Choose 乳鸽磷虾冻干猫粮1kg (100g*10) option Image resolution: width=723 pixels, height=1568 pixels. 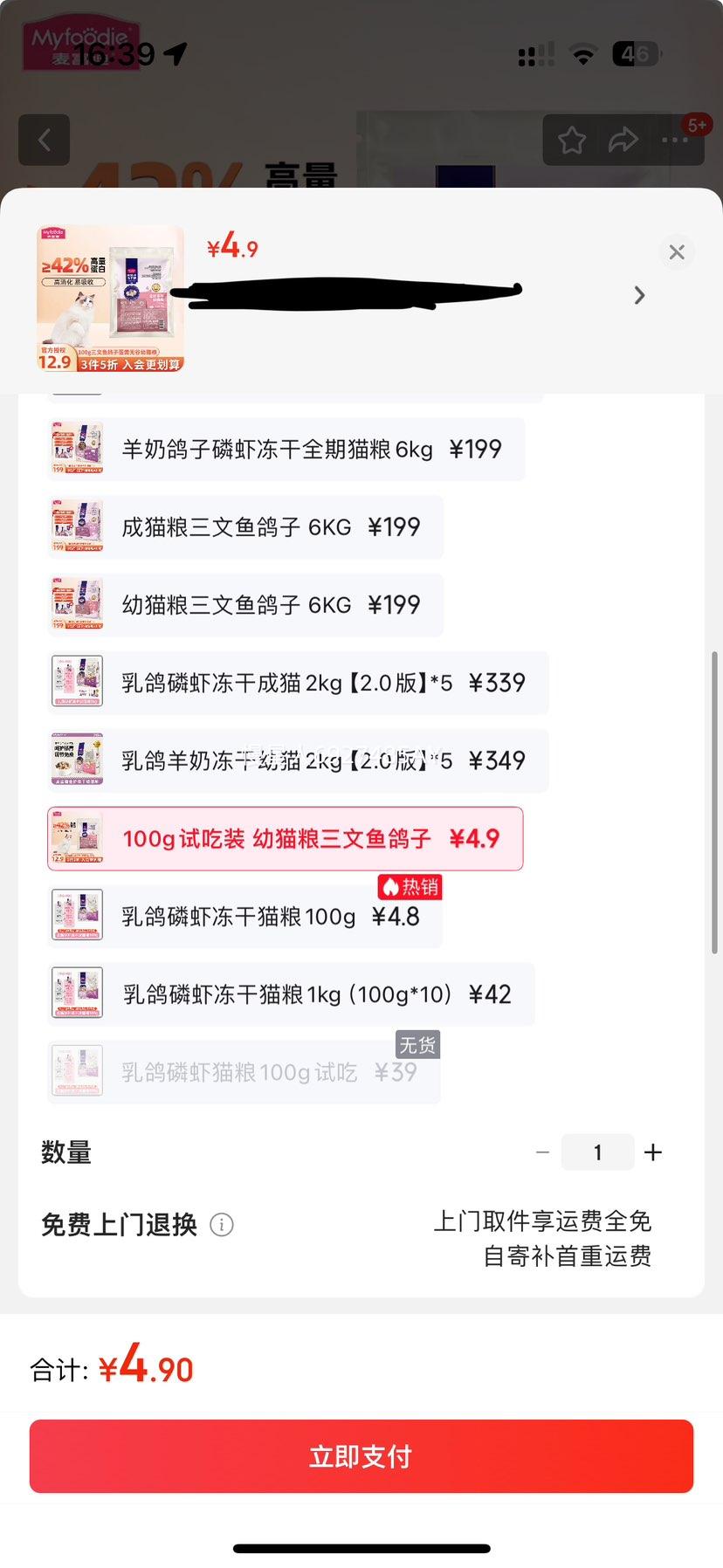coord(291,994)
